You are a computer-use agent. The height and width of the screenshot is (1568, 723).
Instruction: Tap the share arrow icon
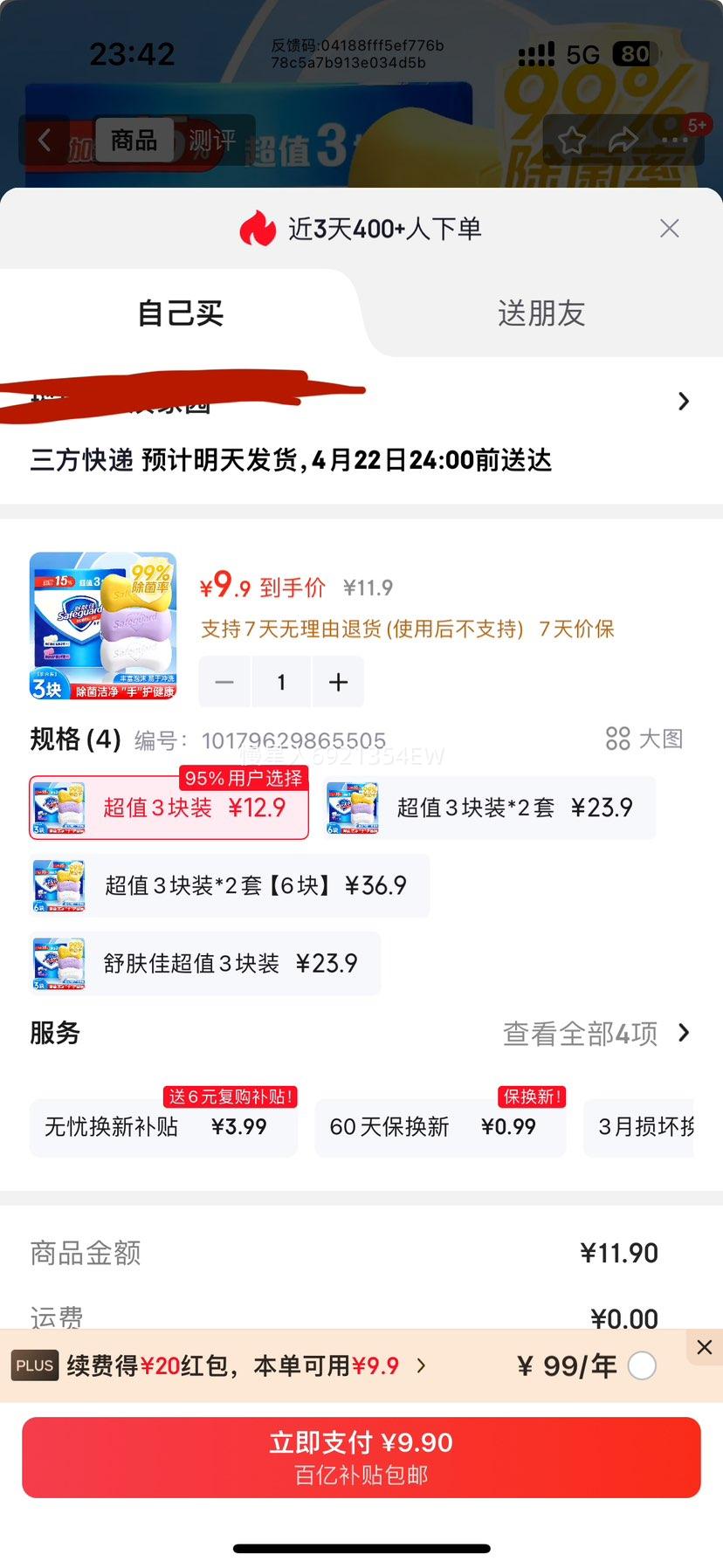point(623,140)
